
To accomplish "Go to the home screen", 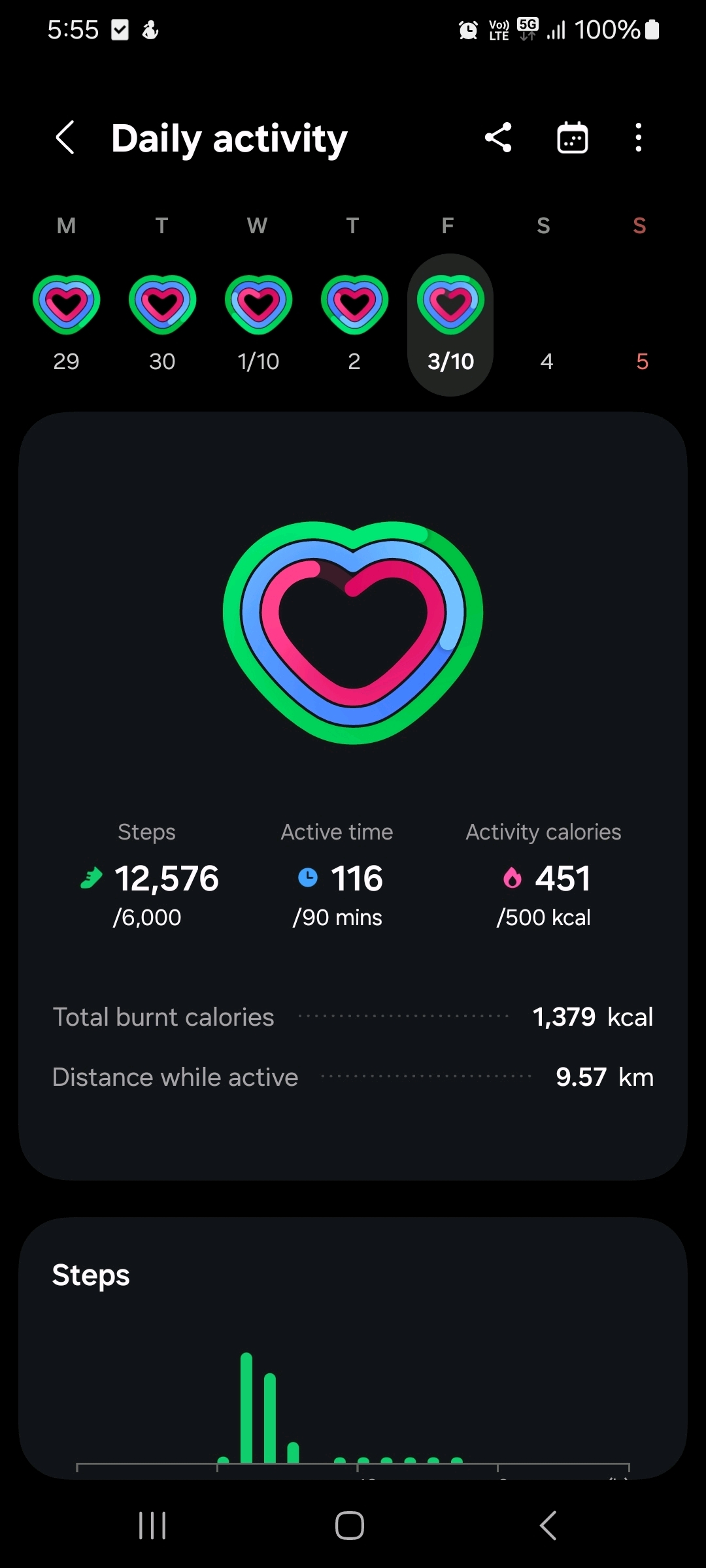I will [x=350, y=1526].
